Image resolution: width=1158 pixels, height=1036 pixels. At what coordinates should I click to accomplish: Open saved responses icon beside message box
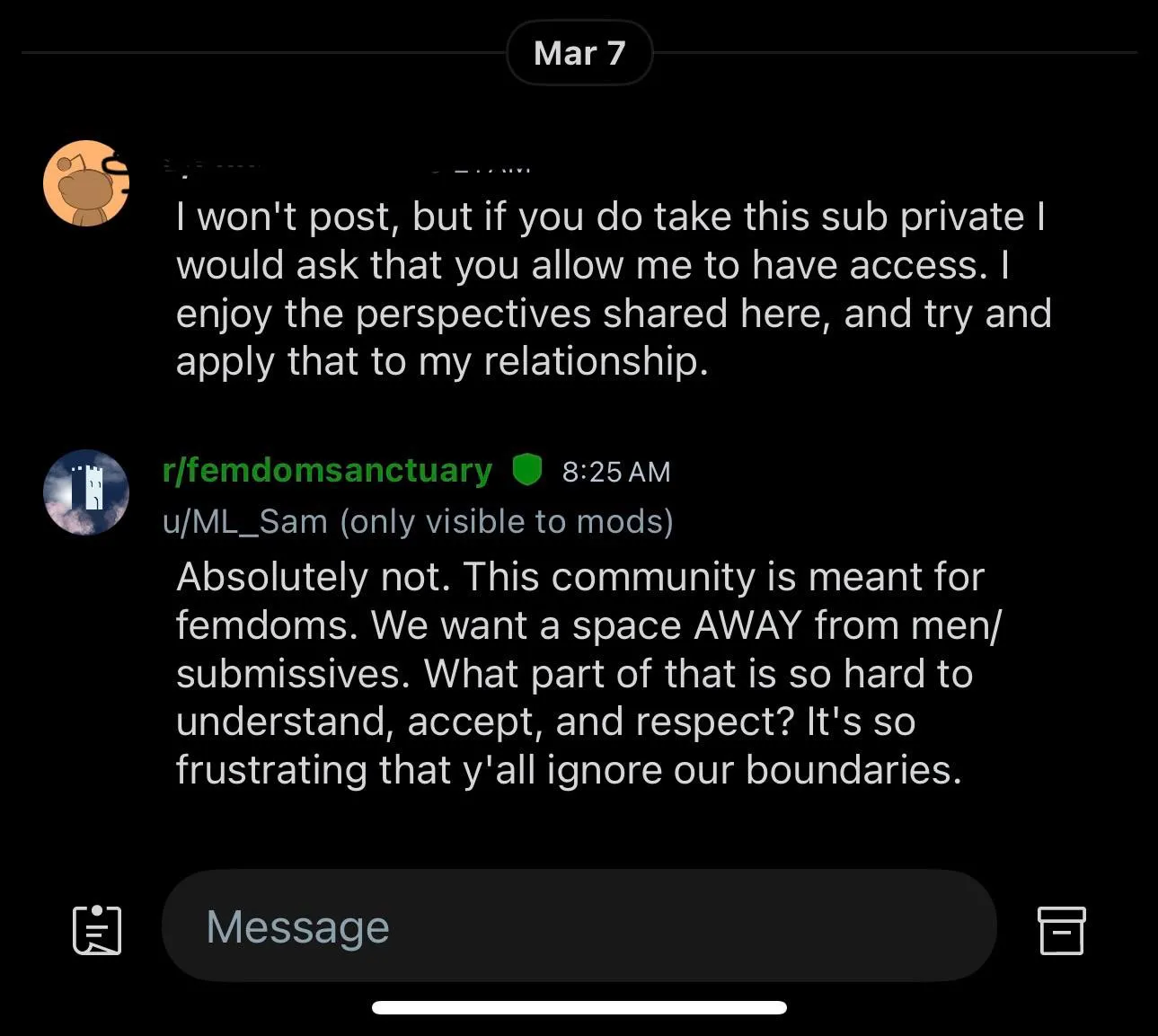[x=97, y=929]
